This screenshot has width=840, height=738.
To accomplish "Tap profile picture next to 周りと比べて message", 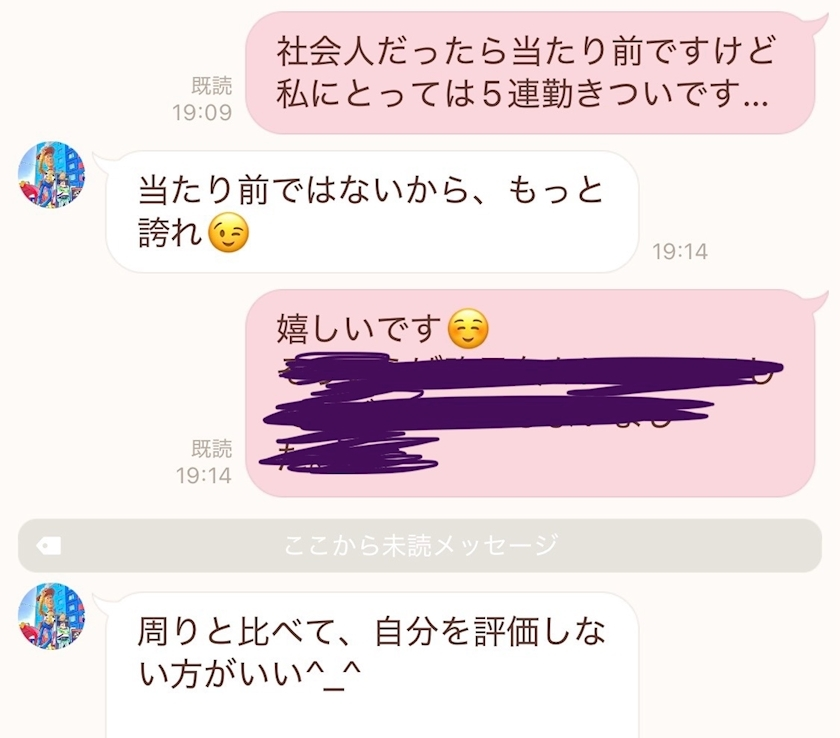I will (x=52, y=617).
